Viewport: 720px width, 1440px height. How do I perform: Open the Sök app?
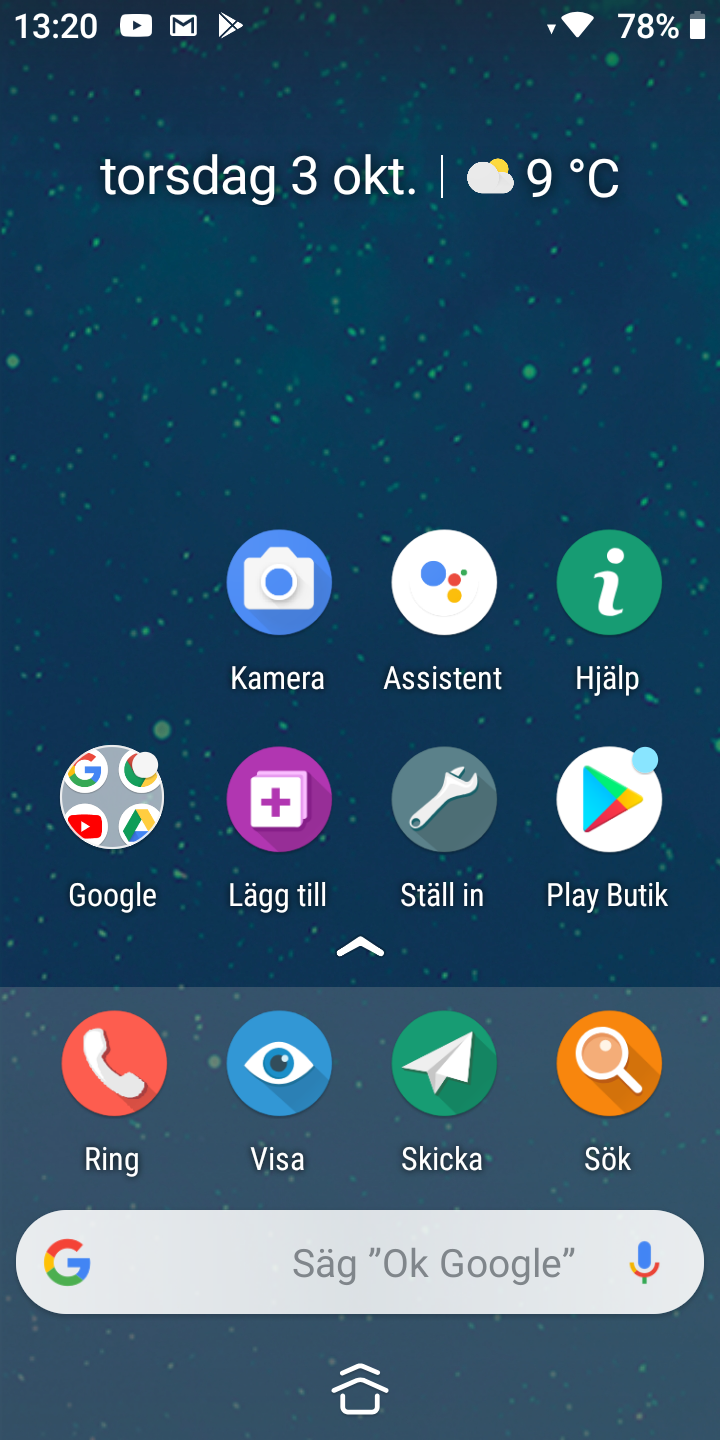[608, 1063]
